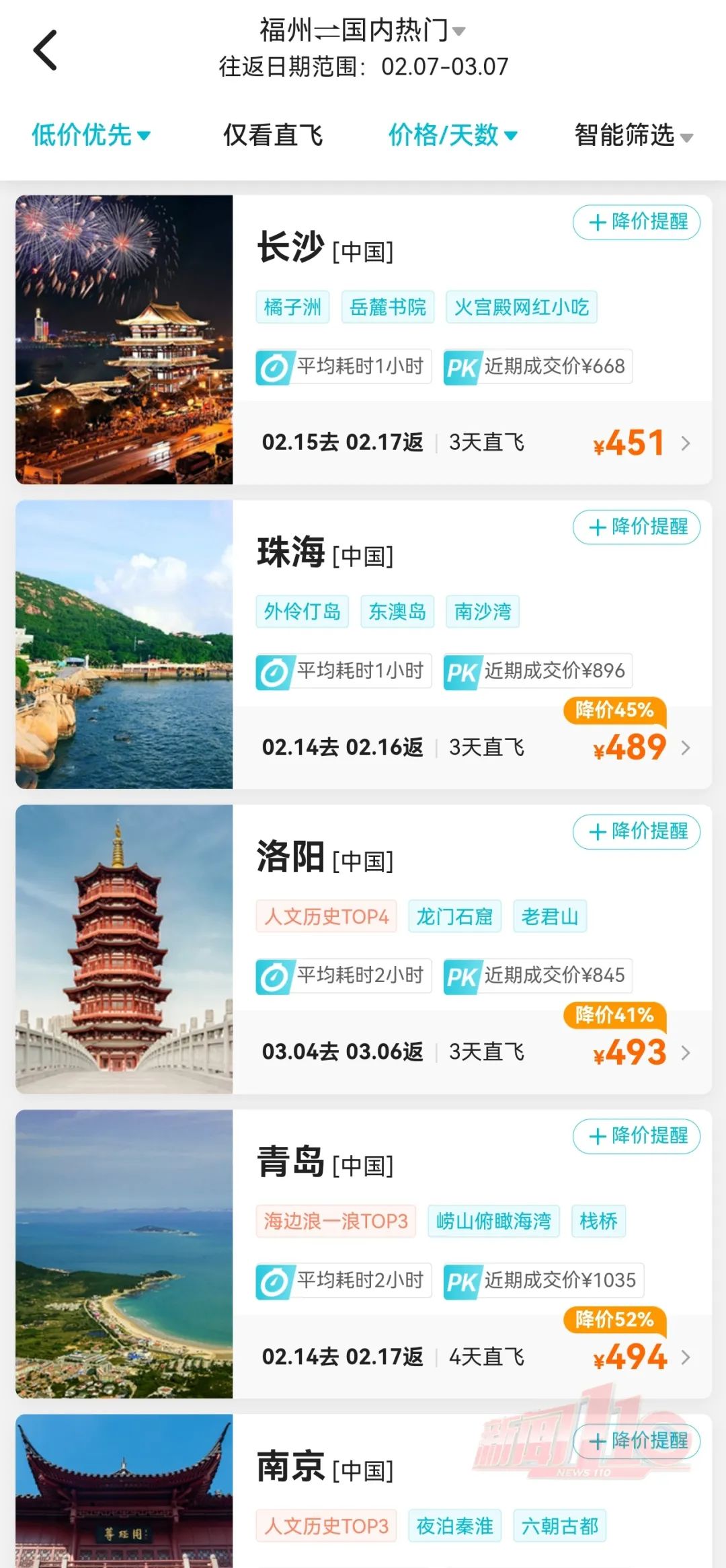Click the PK price-compare icon for 长沙
Viewport: 726px width, 1568px height.
(x=461, y=367)
